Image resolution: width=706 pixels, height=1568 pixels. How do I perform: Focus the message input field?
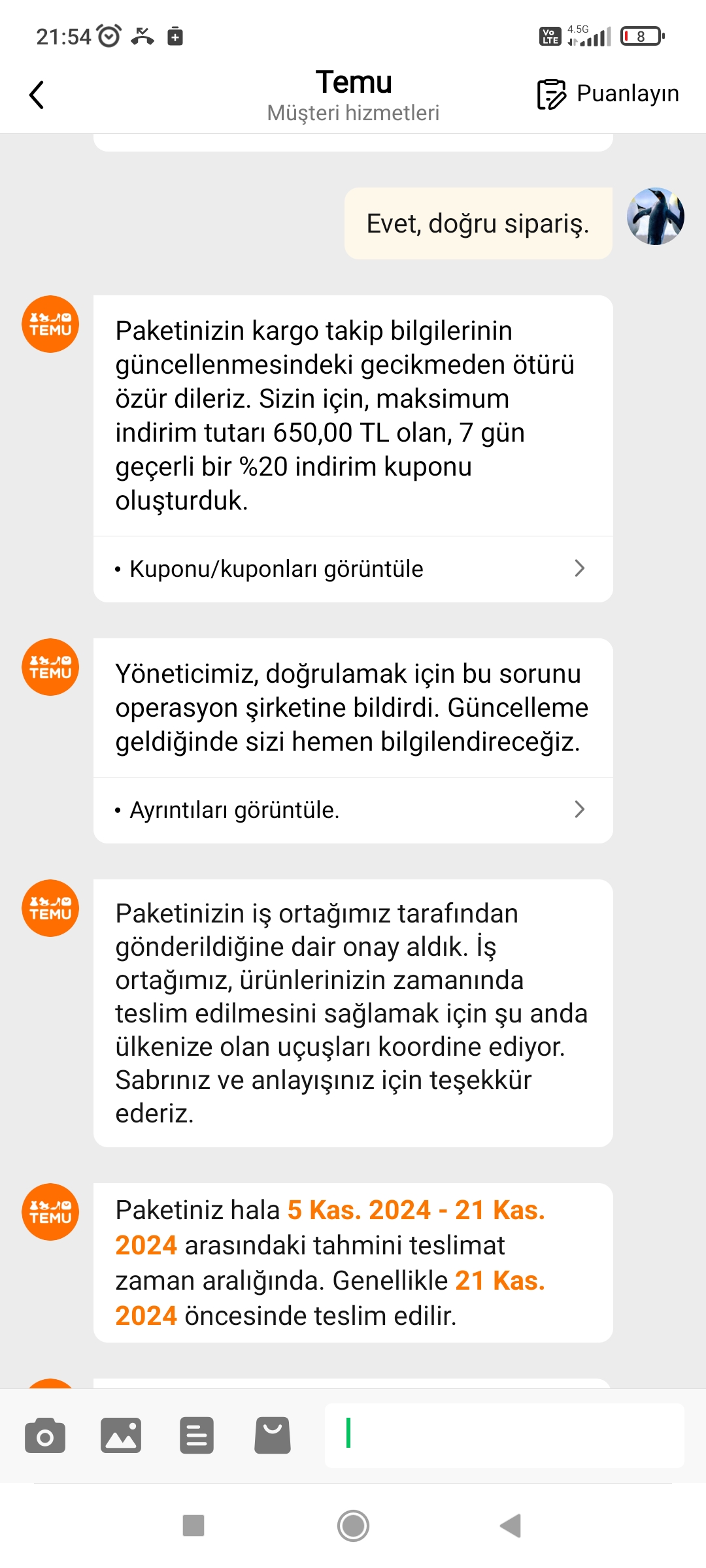point(503,1435)
